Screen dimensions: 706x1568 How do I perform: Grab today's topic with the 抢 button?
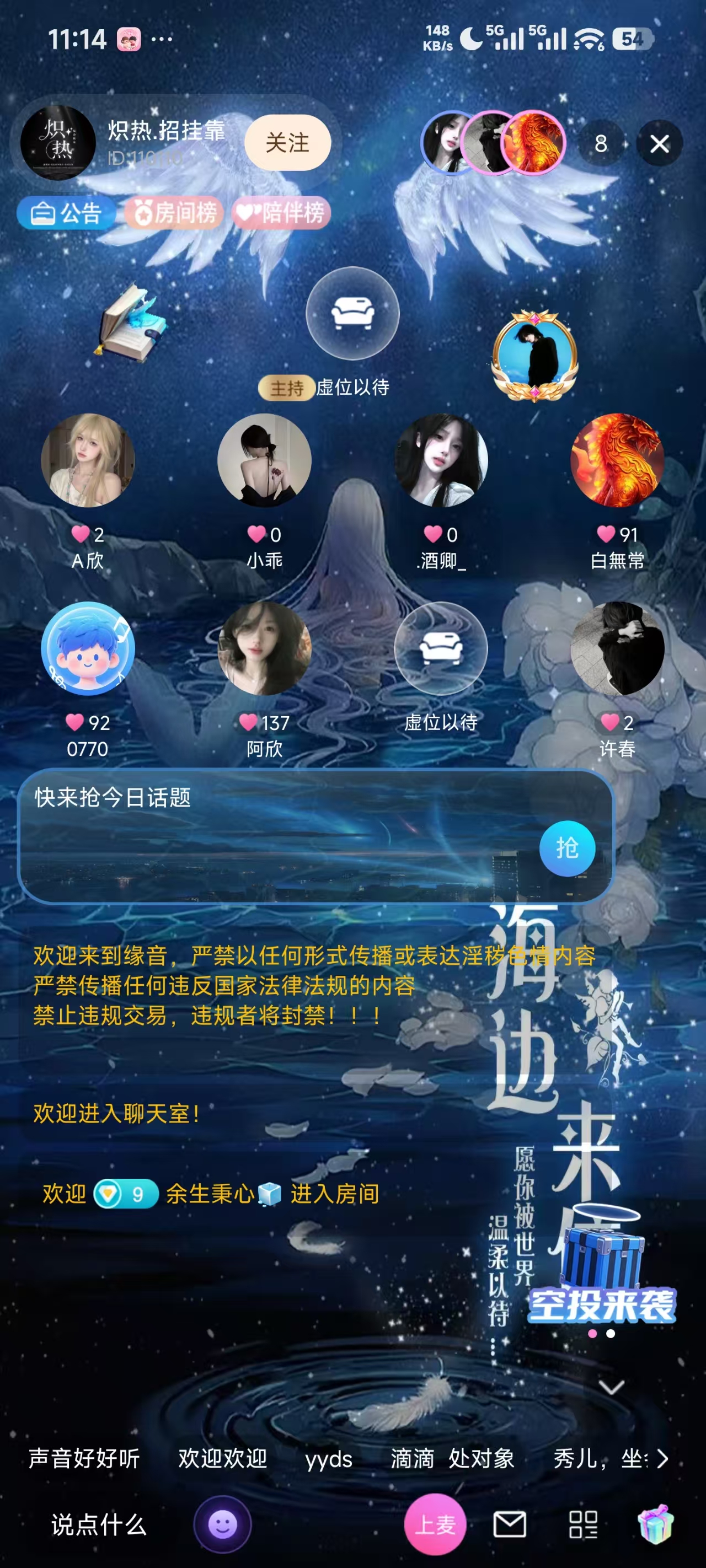point(566,848)
